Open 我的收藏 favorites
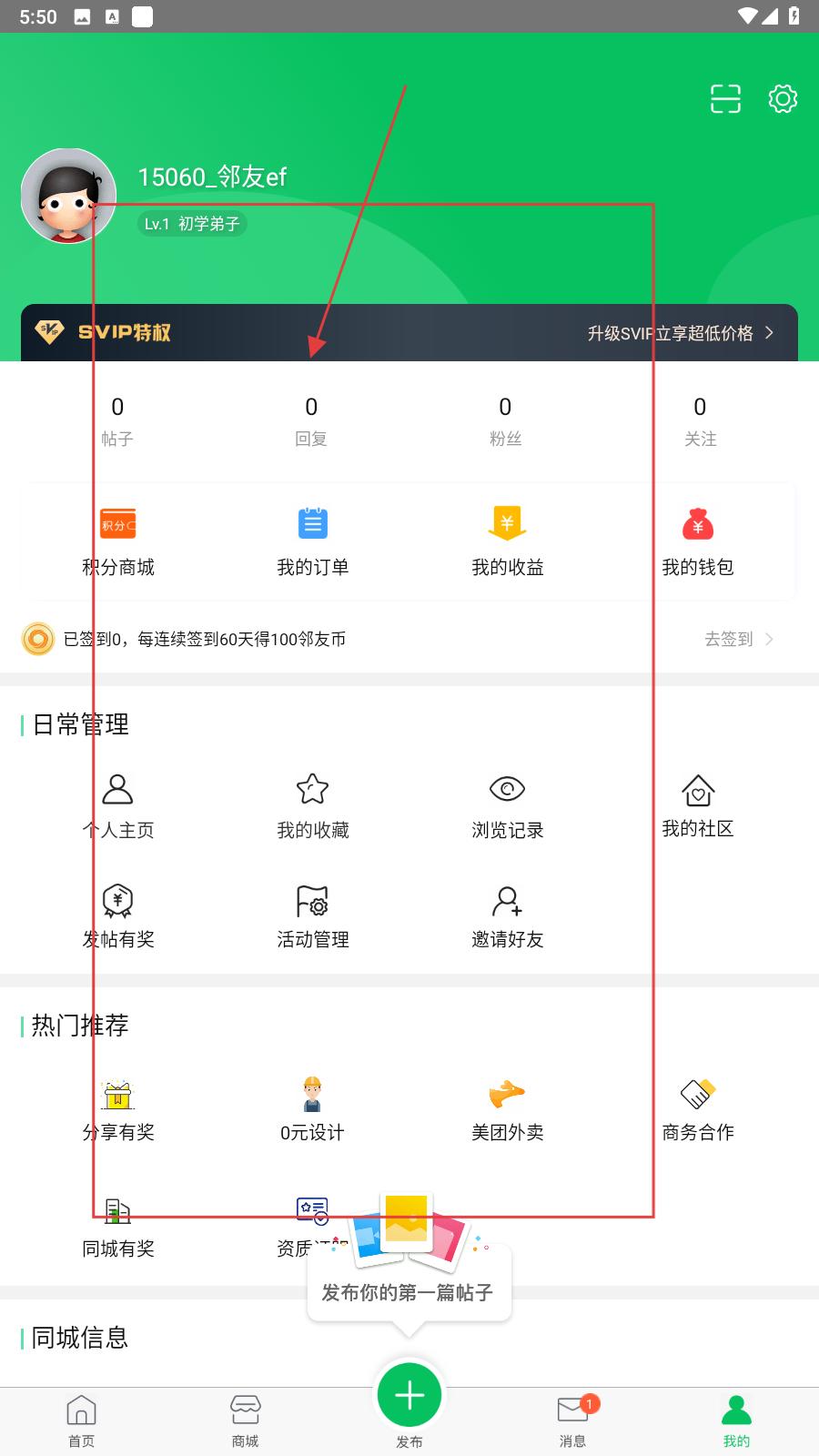 pos(312,805)
